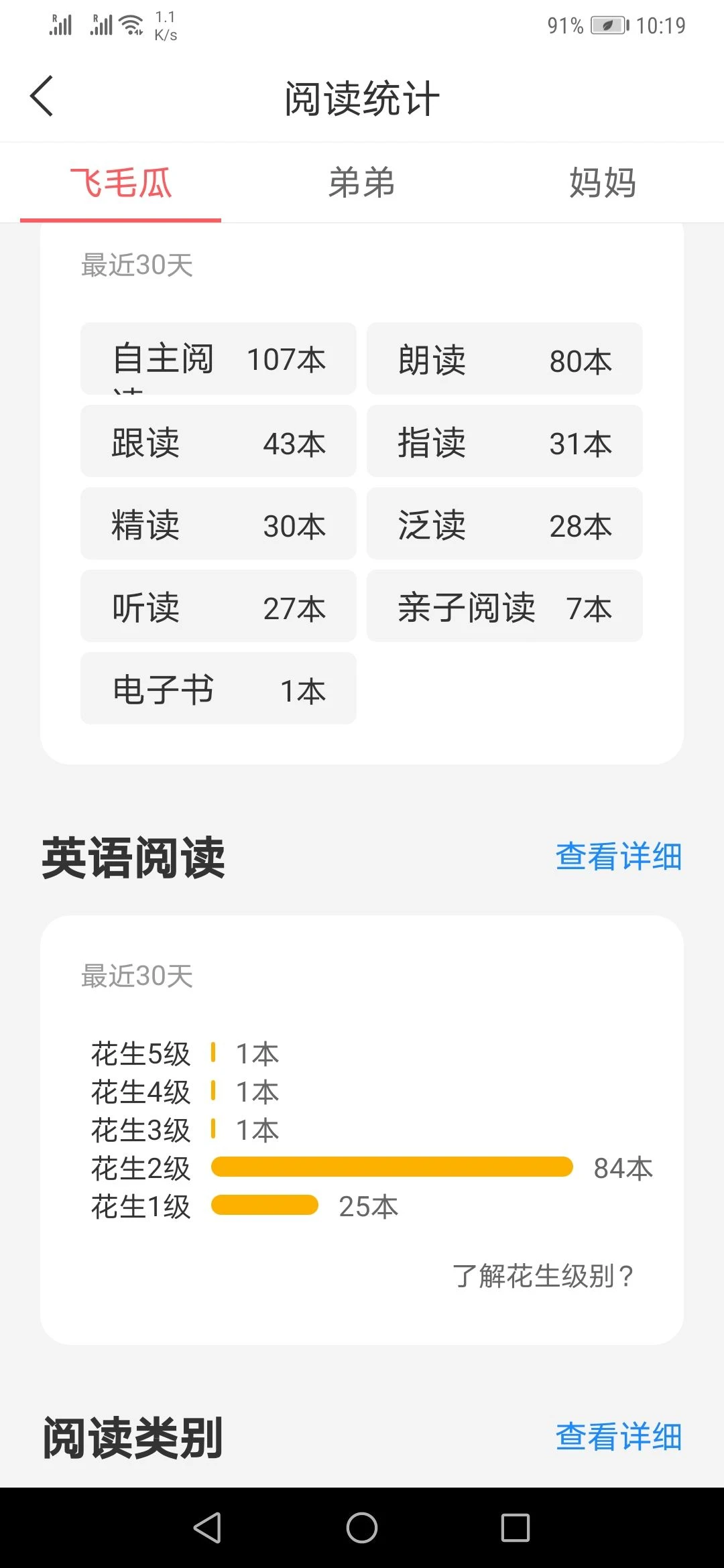Open 查看详细 for 阅读类别
This screenshot has width=724, height=1568.
click(x=619, y=1437)
